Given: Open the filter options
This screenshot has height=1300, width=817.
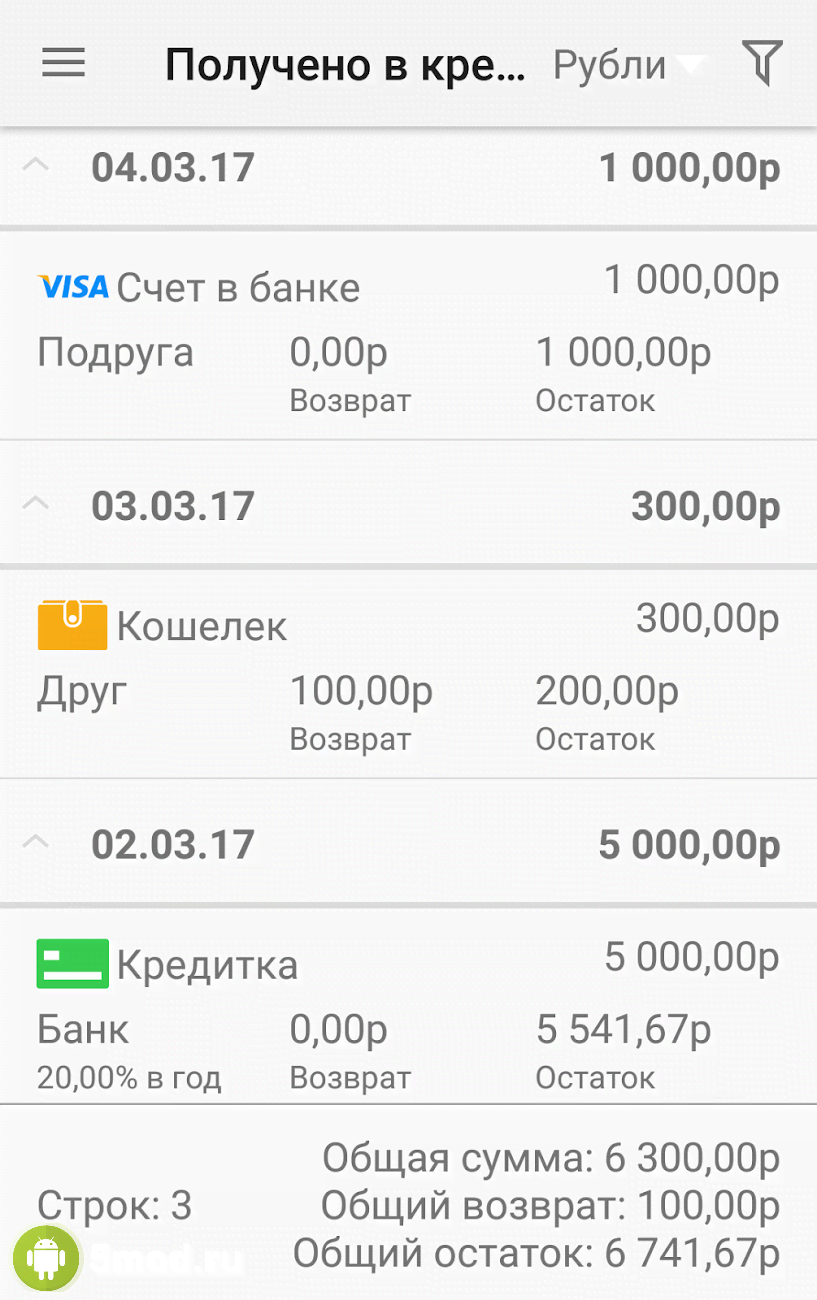Looking at the screenshot, I should point(761,64).
